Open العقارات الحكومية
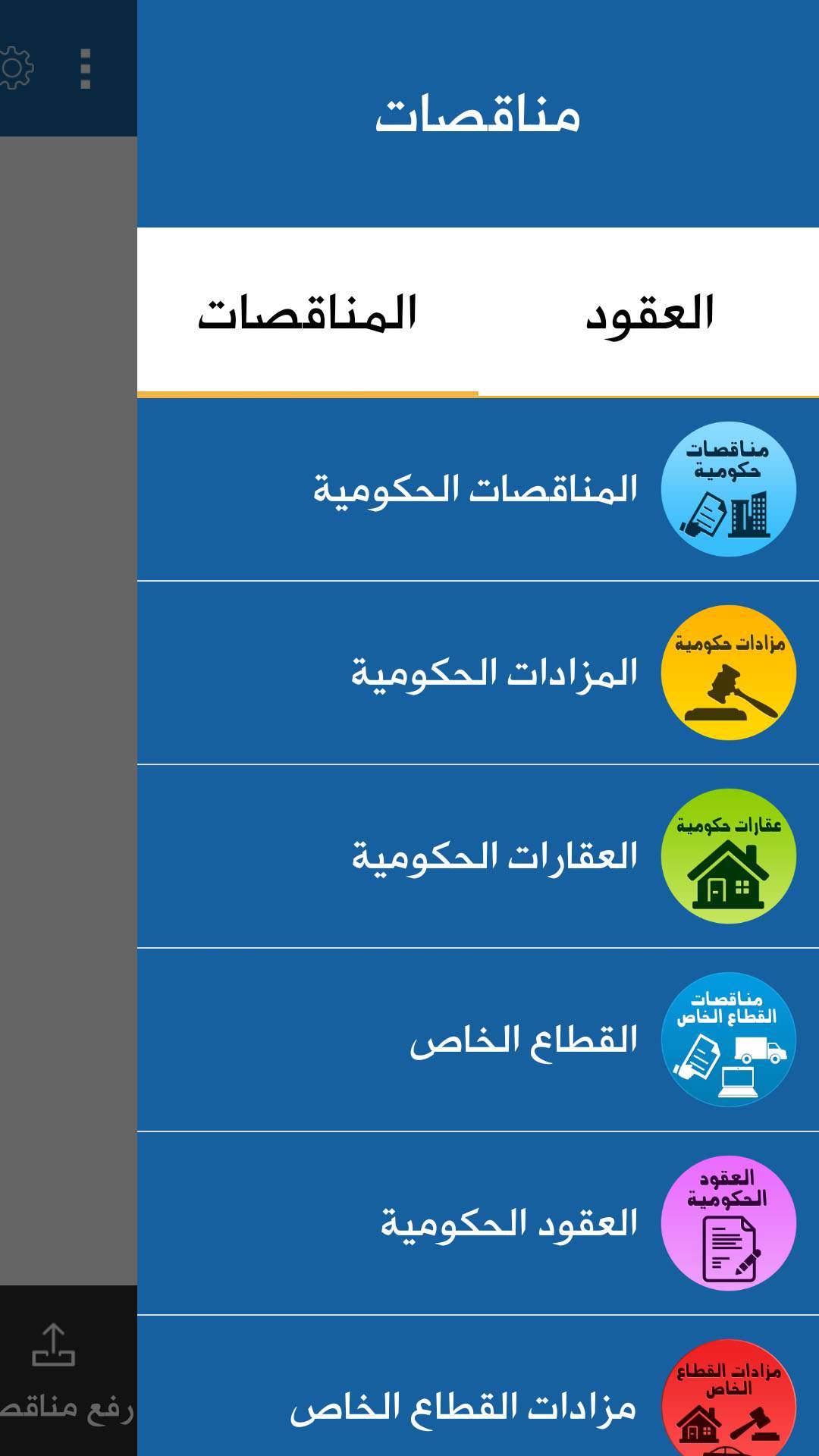Image resolution: width=819 pixels, height=1456 pixels. click(x=478, y=856)
